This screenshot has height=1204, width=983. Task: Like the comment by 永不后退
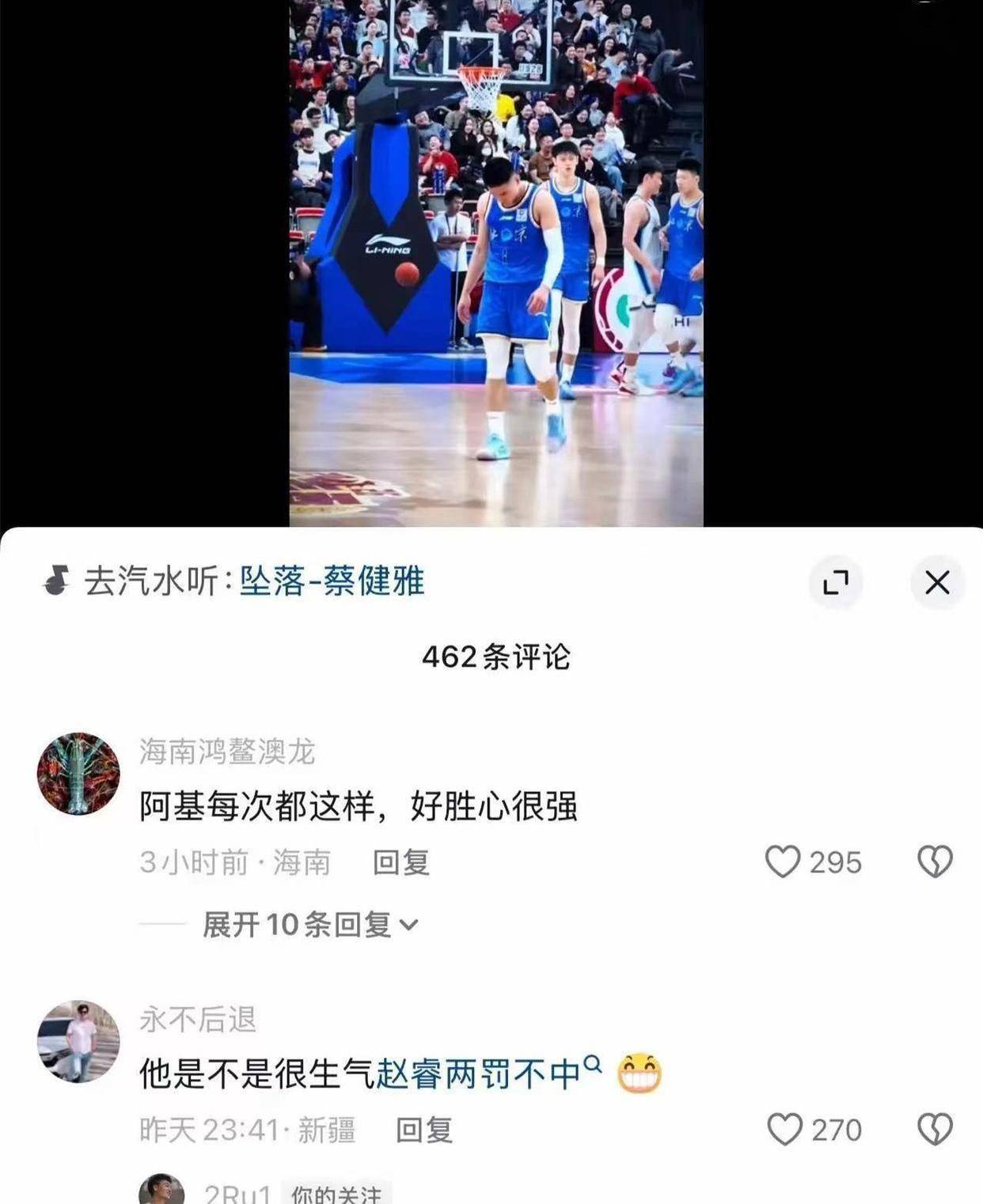784,1130
